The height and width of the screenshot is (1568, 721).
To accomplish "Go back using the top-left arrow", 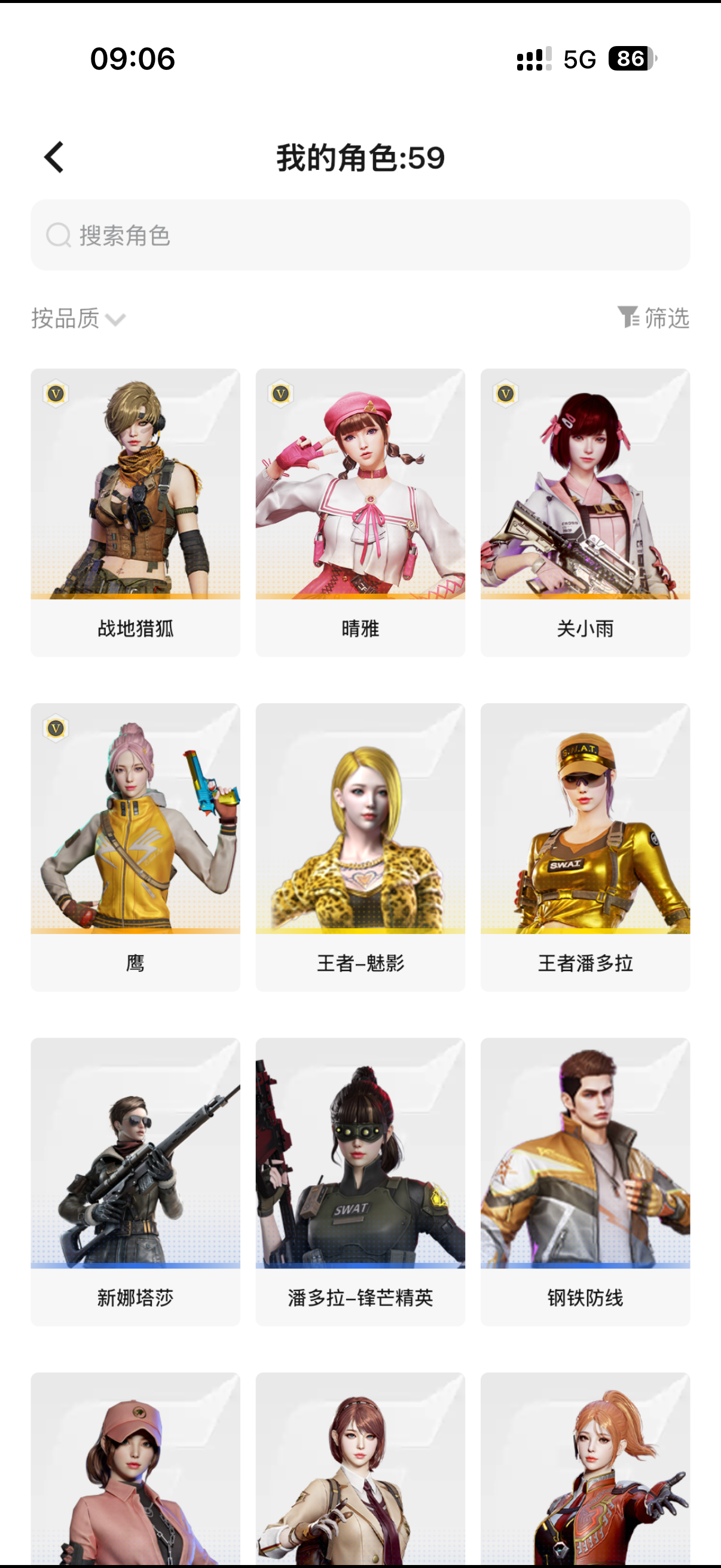I will 54,158.
